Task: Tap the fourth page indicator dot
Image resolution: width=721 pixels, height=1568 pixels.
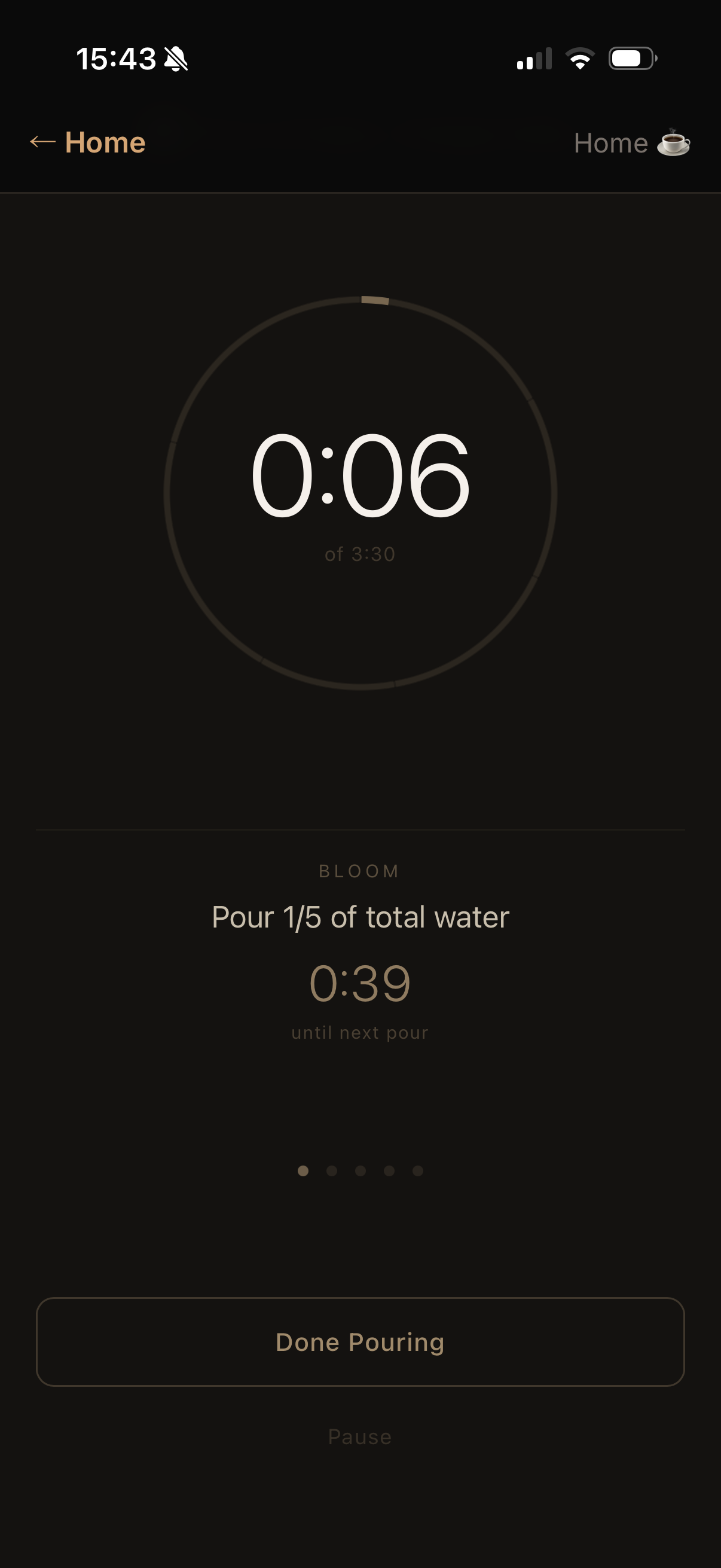Action: (x=389, y=1170)
